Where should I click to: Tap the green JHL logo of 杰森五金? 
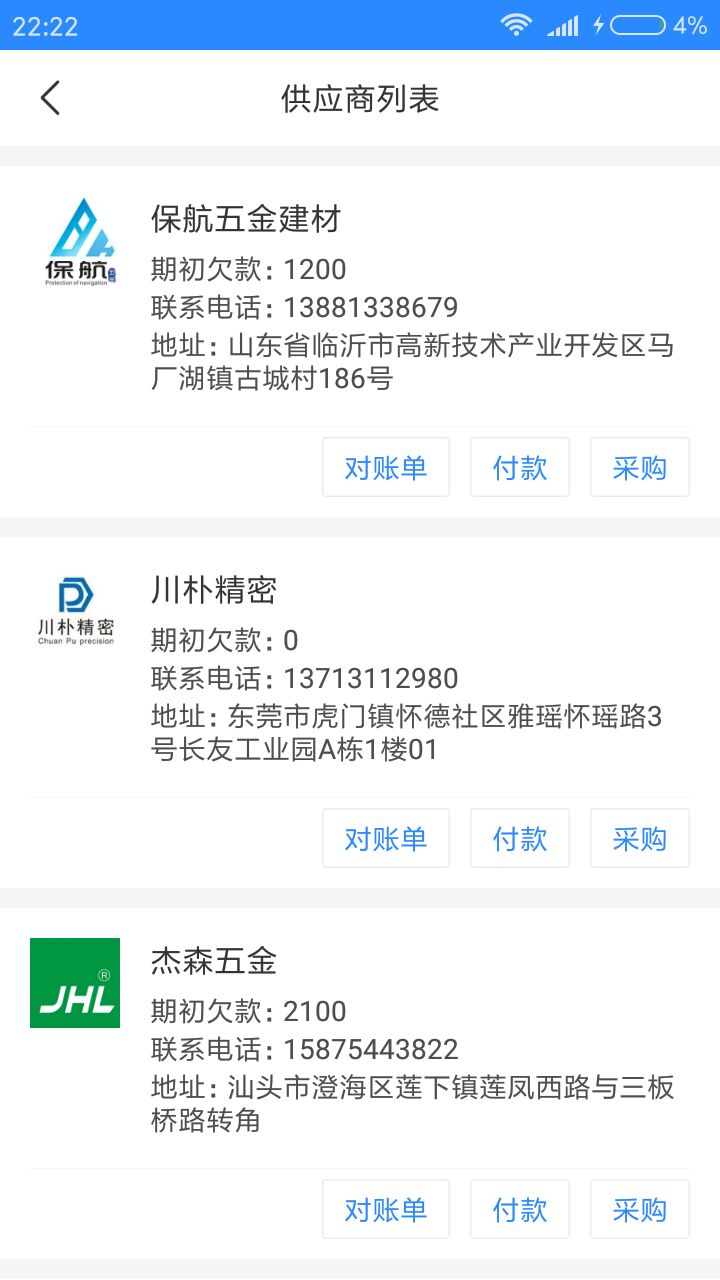pos(75,982)
